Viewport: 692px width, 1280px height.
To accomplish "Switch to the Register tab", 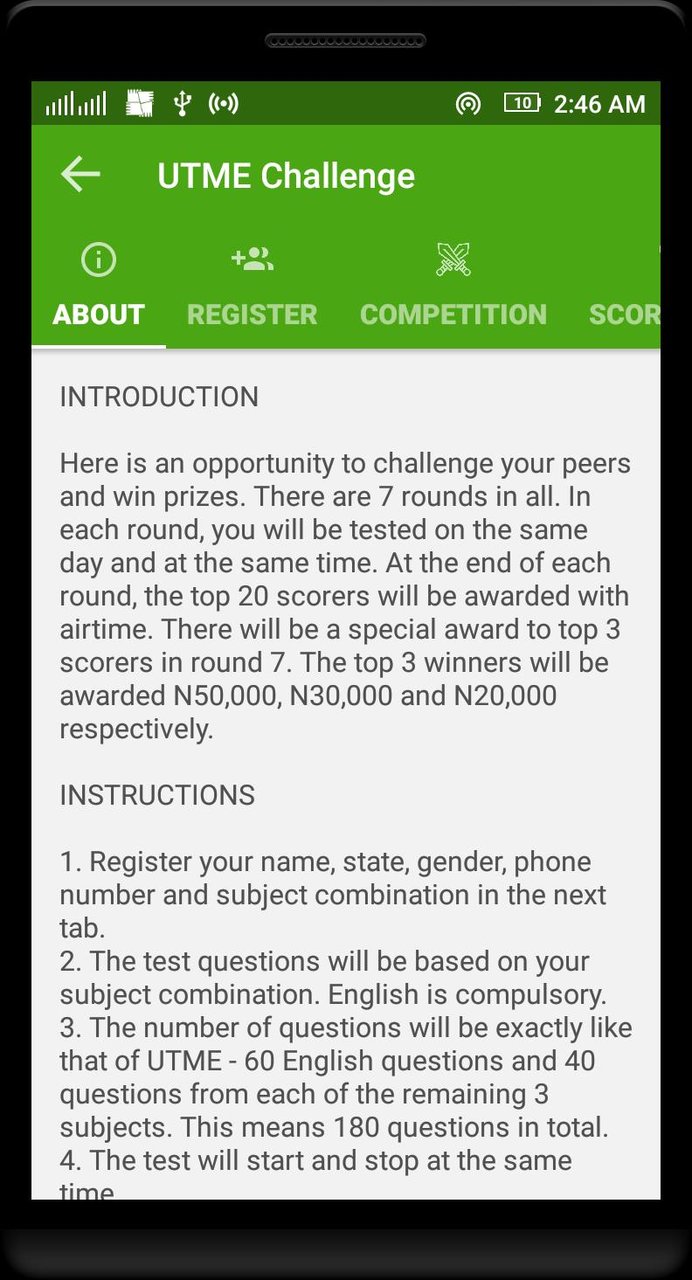I will [252, 288].
